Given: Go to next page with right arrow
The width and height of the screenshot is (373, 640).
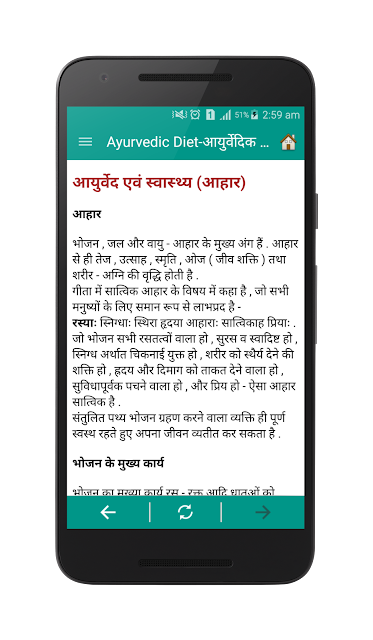Looking at the screenshot, I should click(263, 512).
